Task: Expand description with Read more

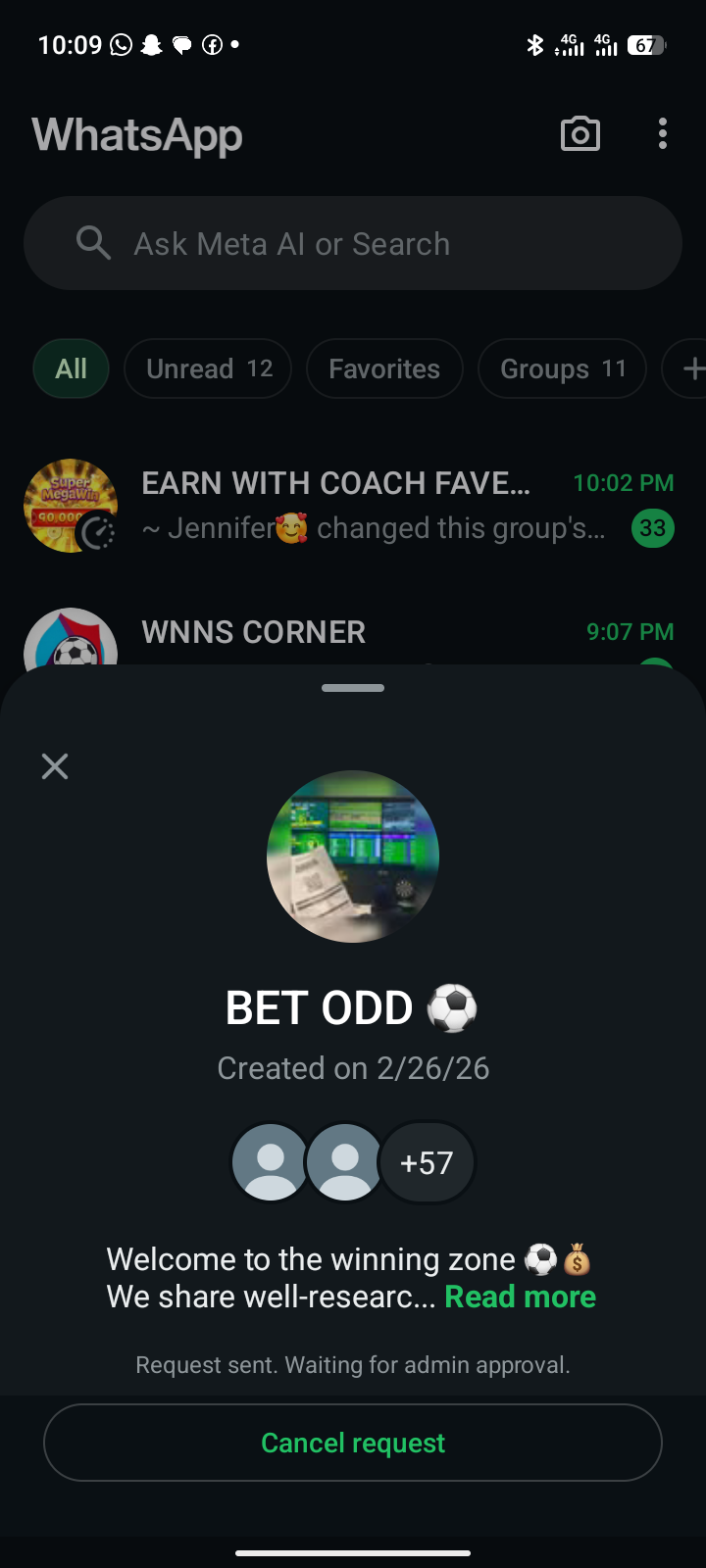Action: click(x=520, y=1297)
